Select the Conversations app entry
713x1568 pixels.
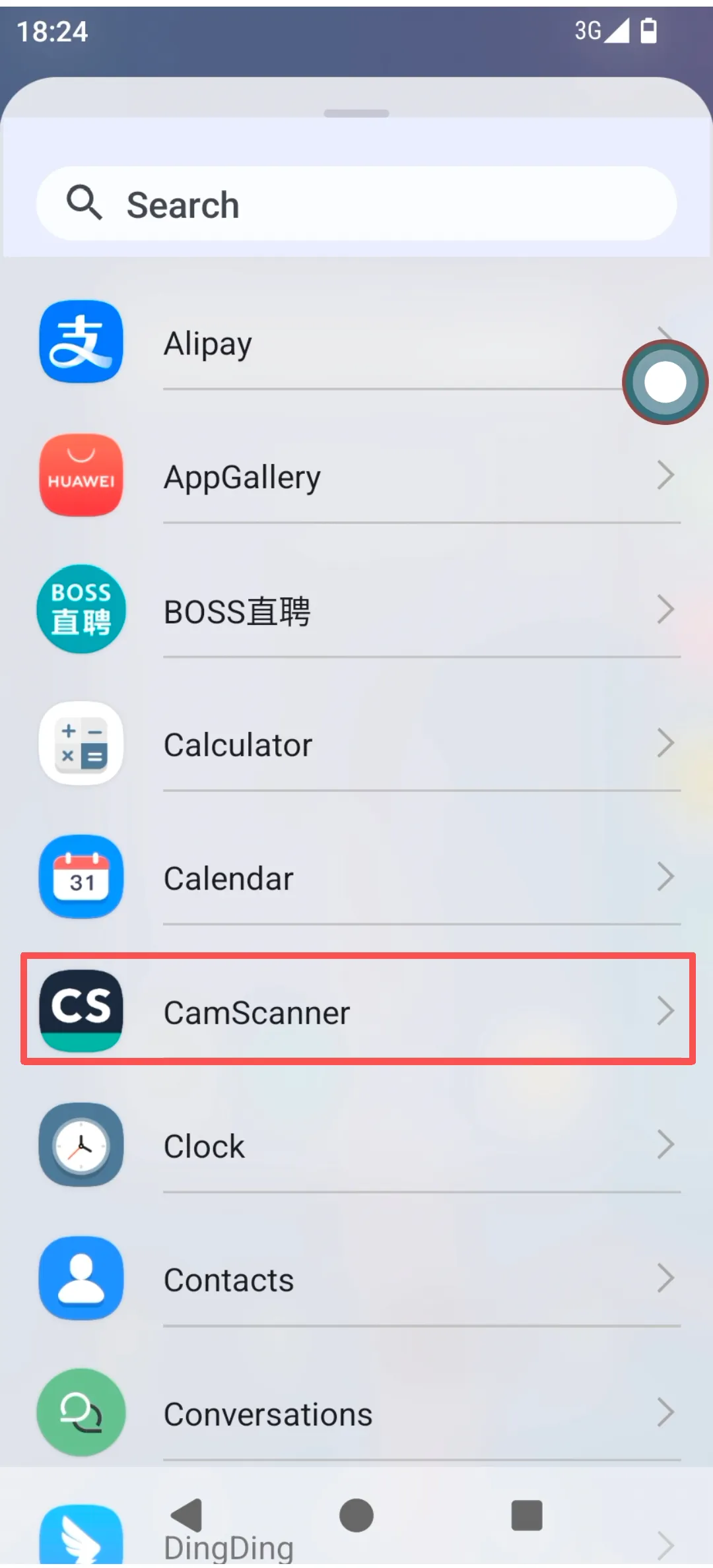[x=356, y=1414]
